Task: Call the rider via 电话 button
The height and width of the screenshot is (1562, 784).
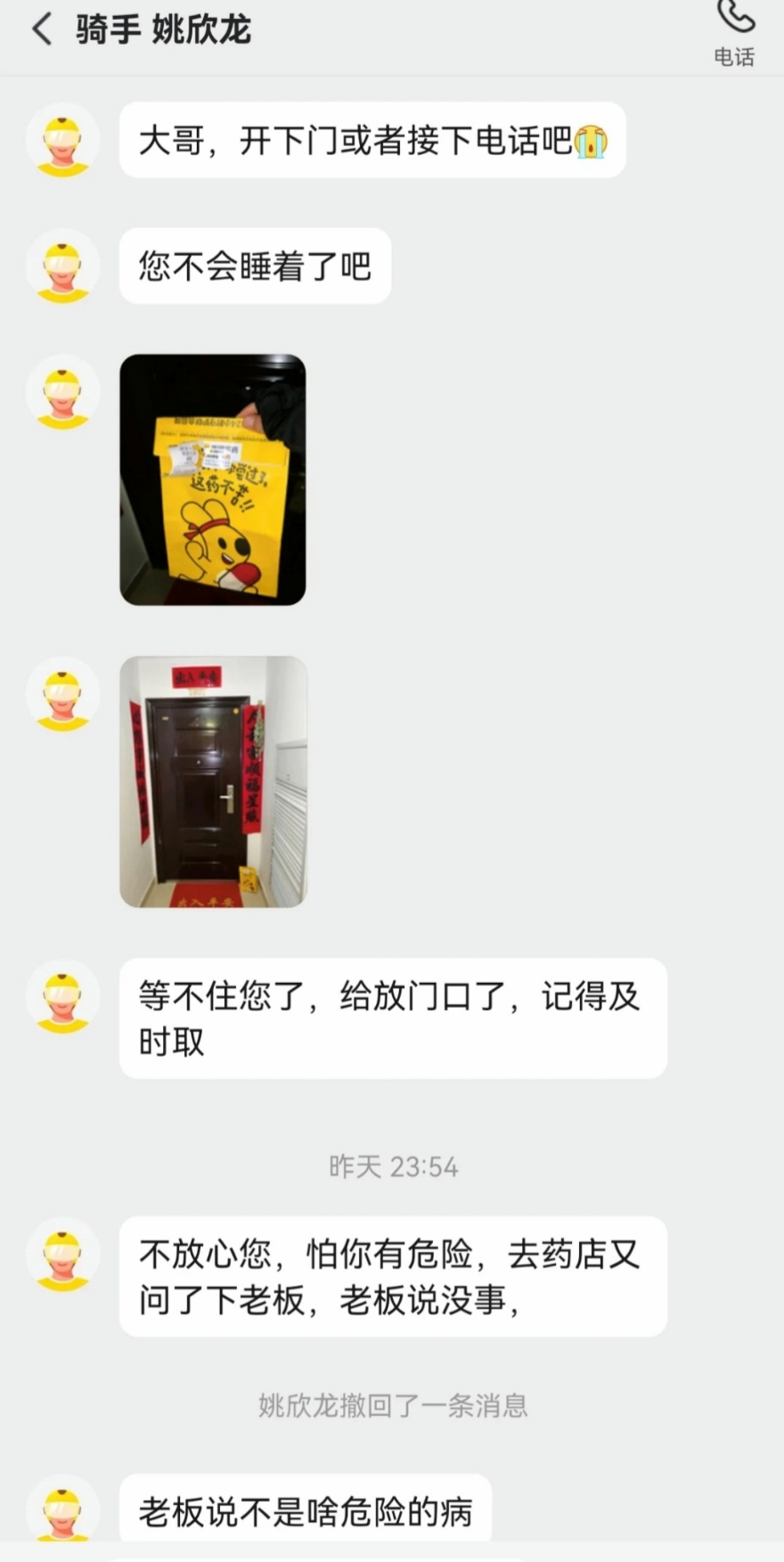Action: click(x=735, y=32)
